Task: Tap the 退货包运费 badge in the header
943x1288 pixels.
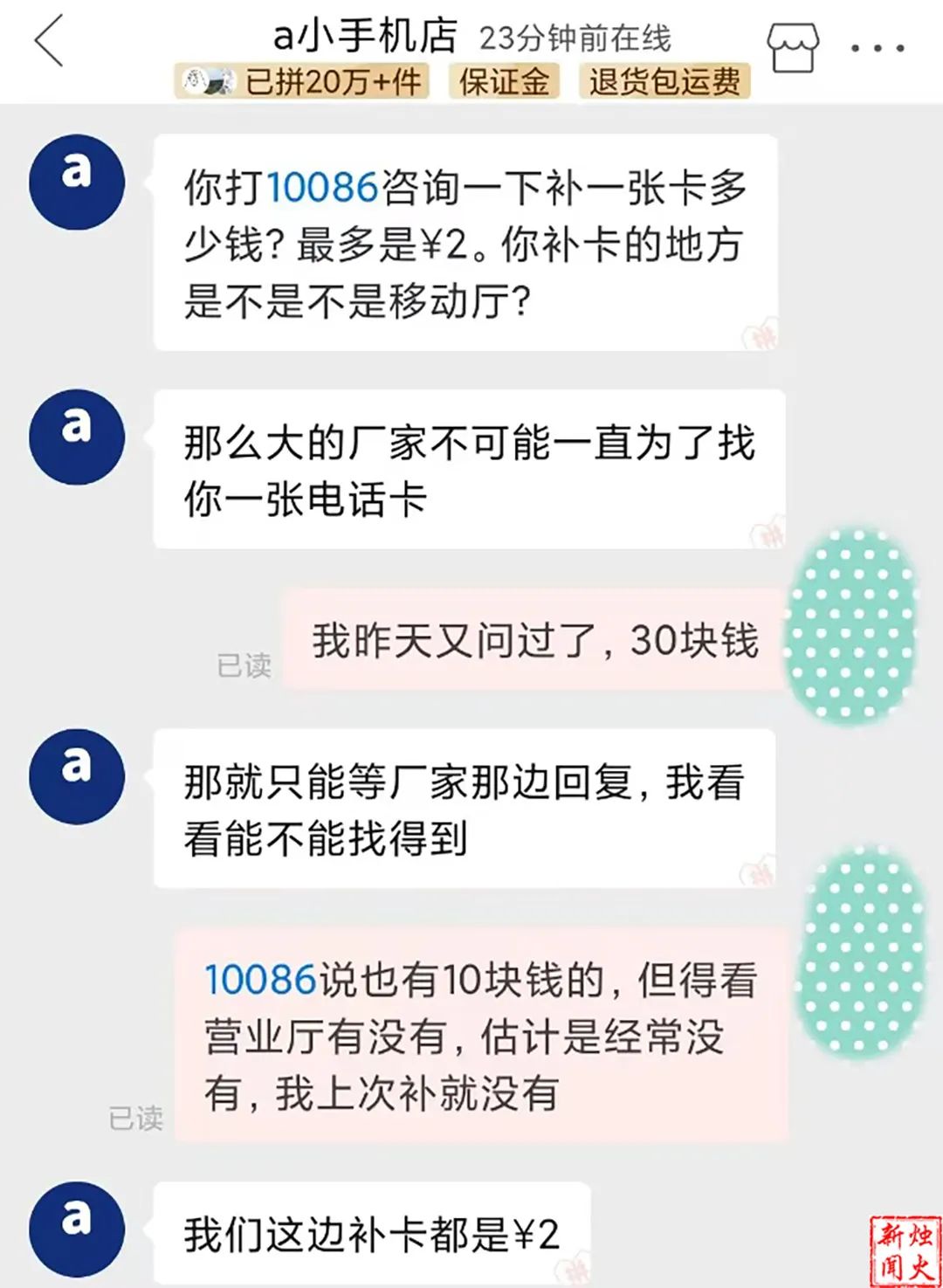Action: [664, 82]
